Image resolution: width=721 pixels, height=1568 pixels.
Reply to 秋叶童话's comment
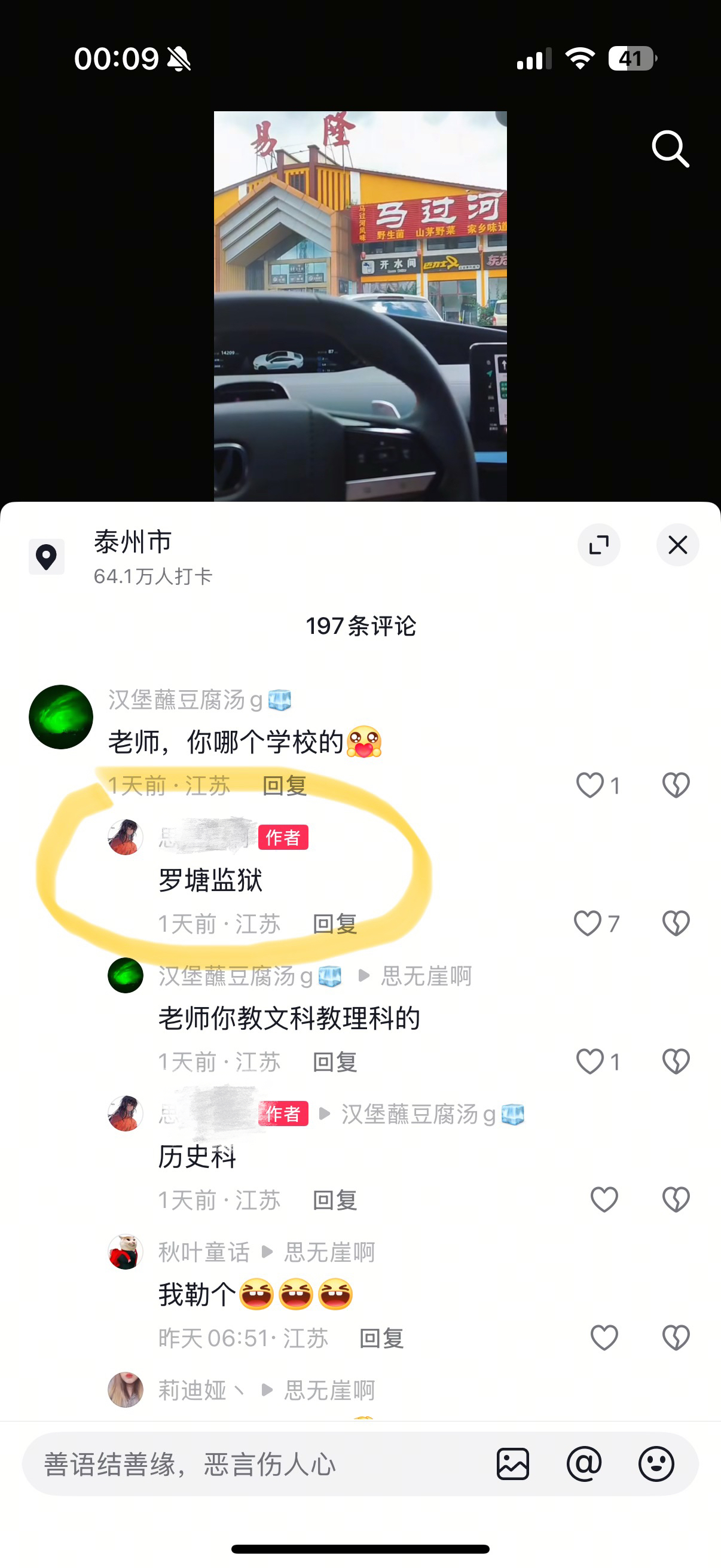point(381,1338)
